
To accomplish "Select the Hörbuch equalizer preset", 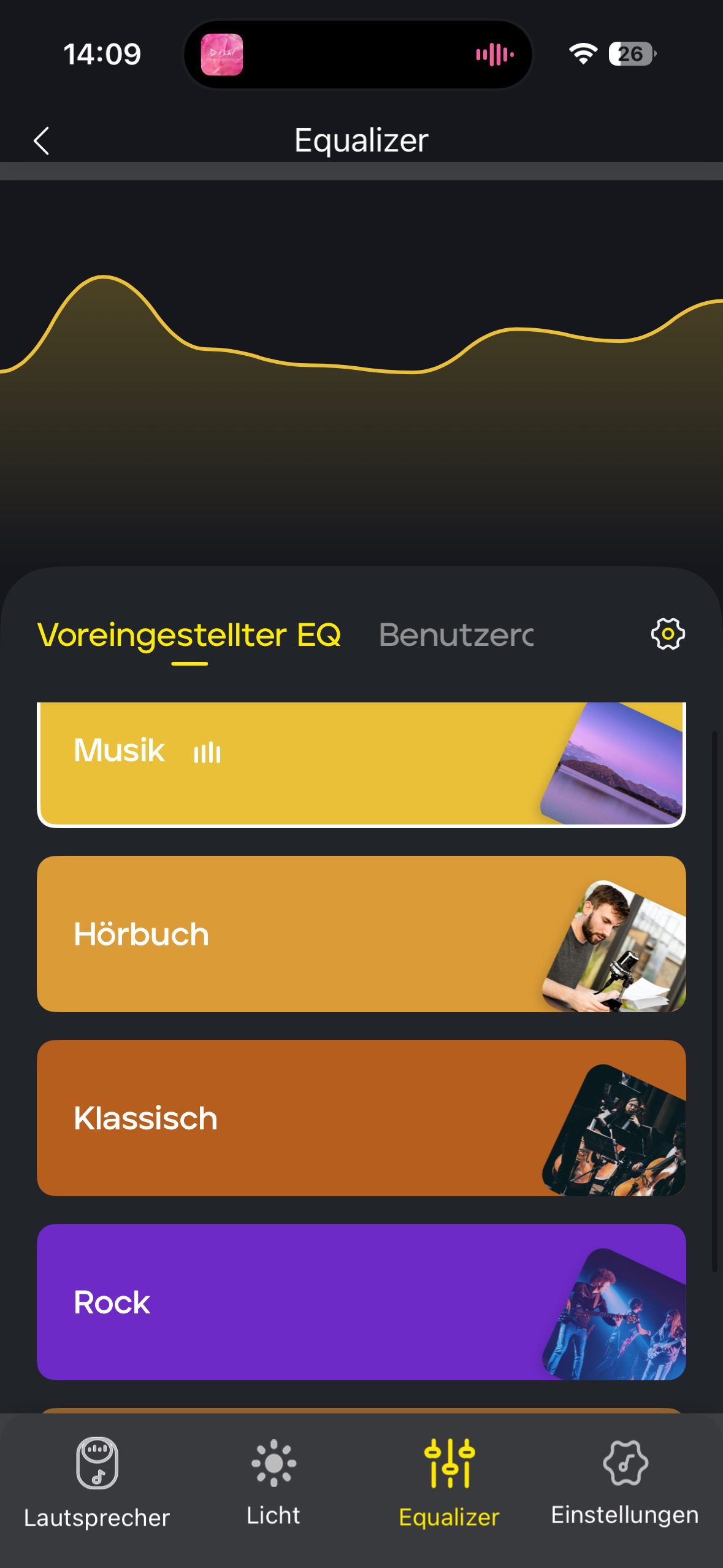I will (x=361, y=934).
